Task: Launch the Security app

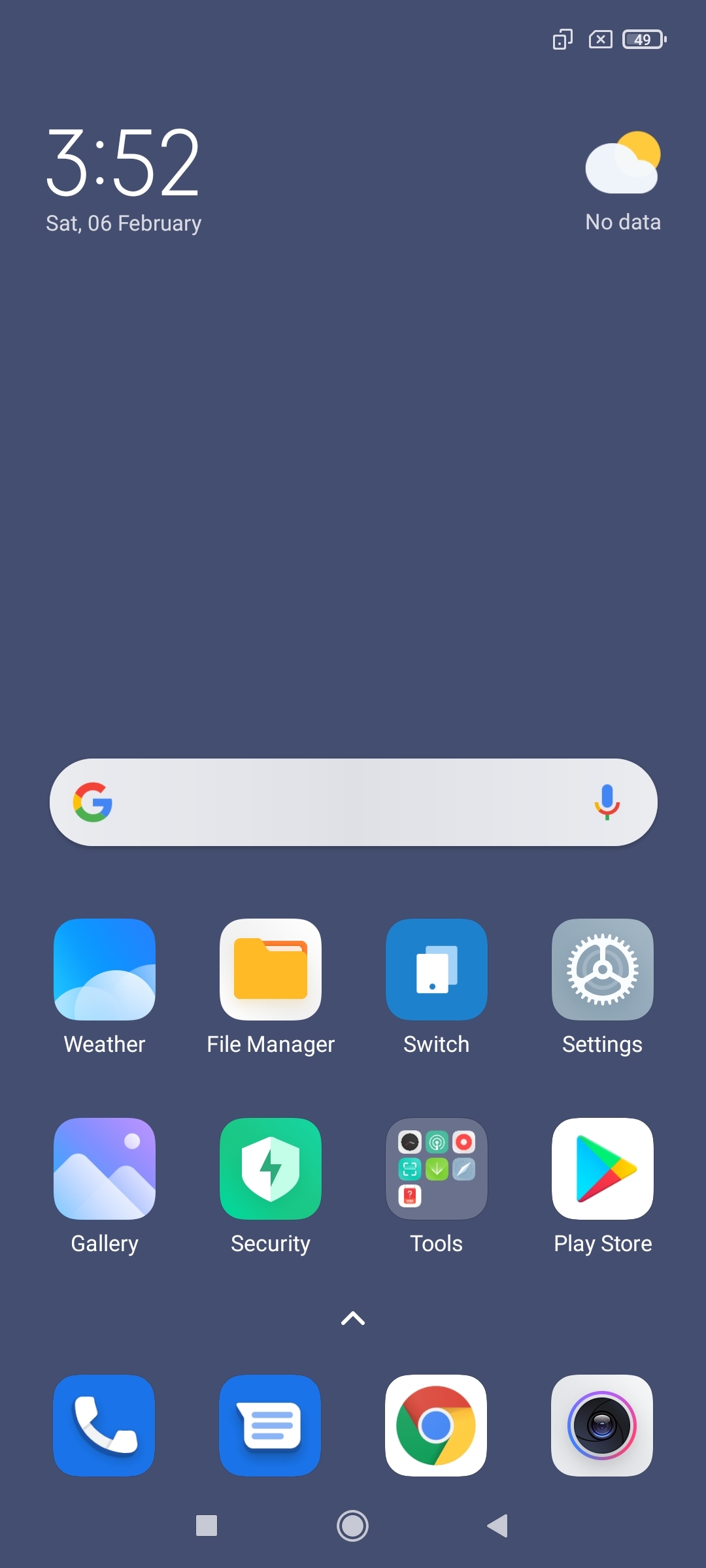Action: 271,1169
